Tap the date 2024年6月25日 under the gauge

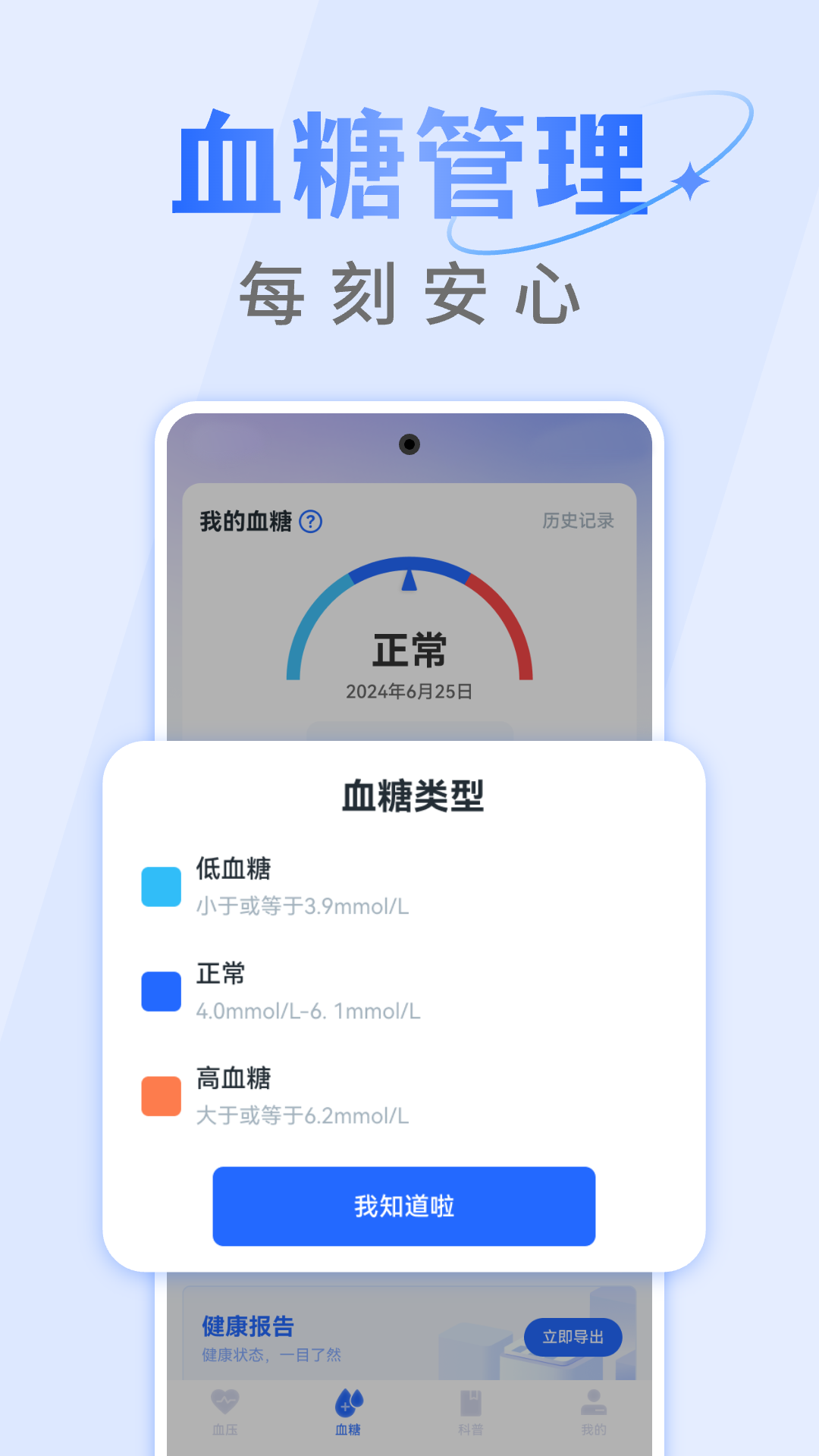click(x=409, y=693)
